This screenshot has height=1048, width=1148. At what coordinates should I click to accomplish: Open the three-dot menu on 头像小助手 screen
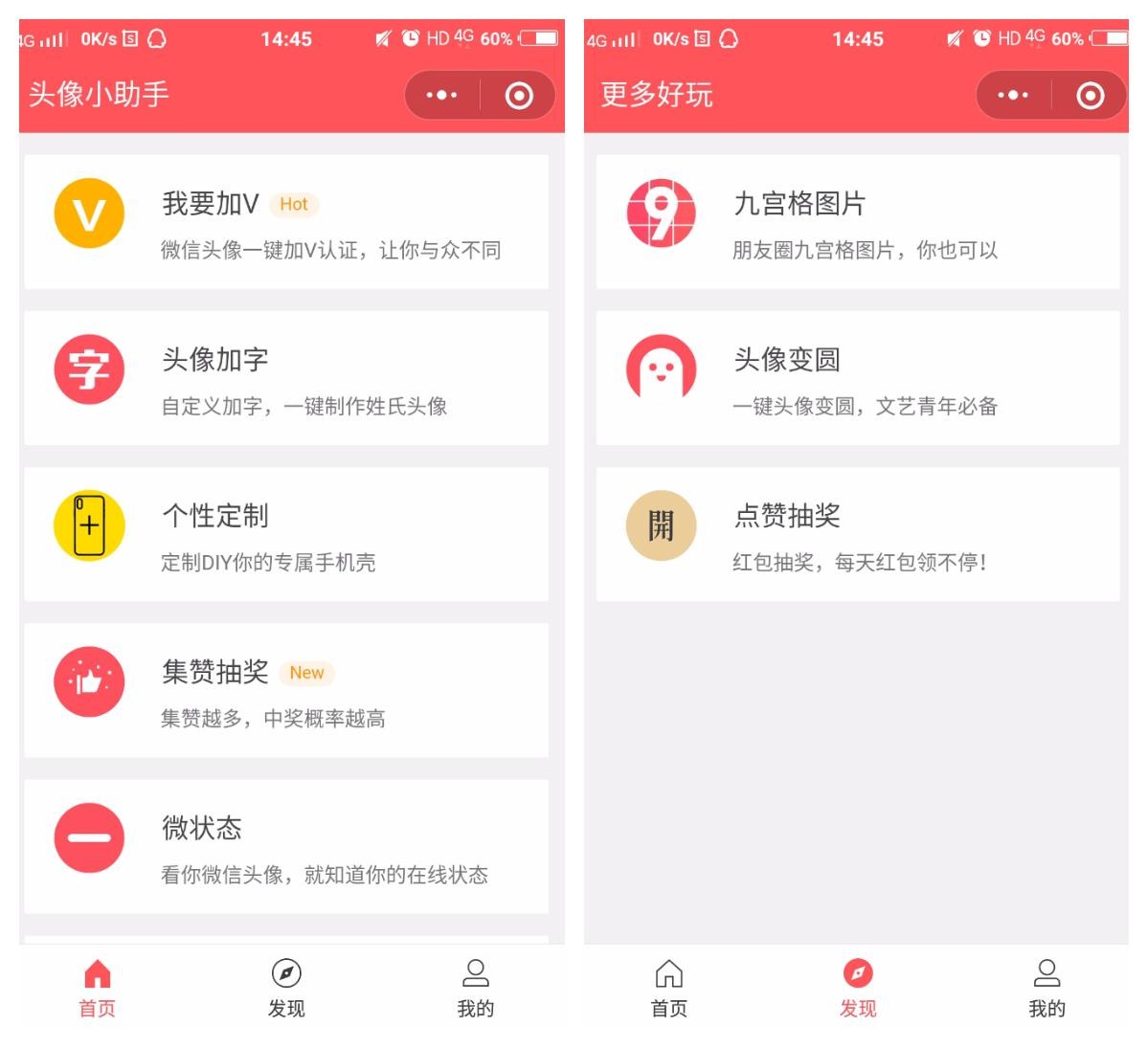(441, 96)
